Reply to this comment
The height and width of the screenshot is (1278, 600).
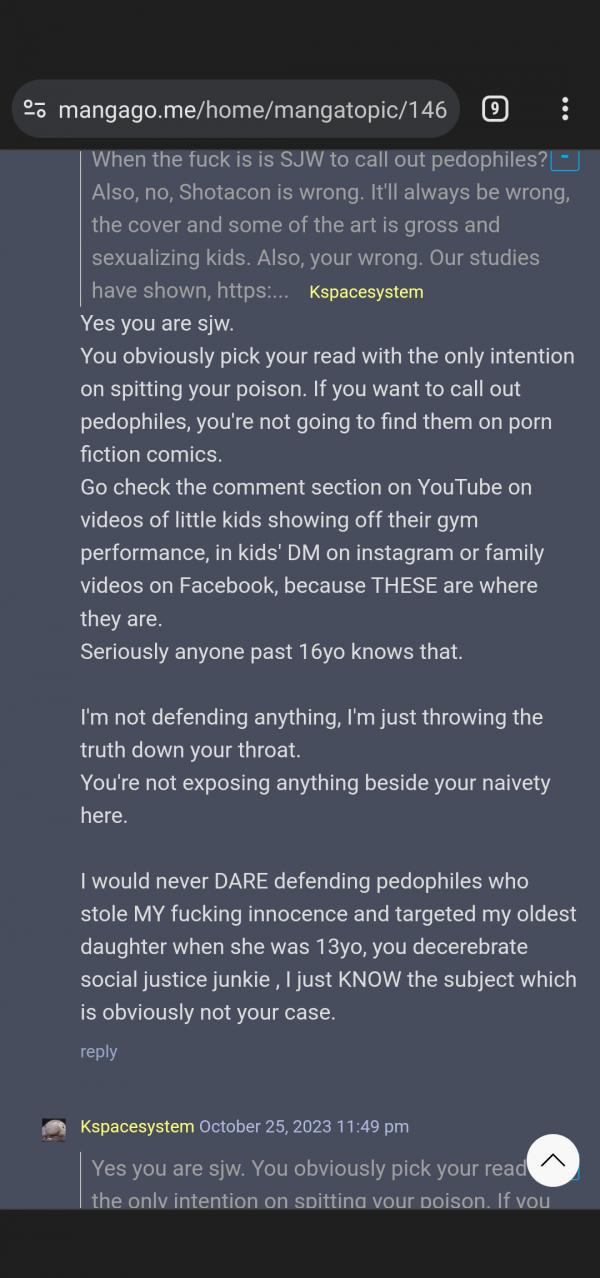pos(99,1051)
